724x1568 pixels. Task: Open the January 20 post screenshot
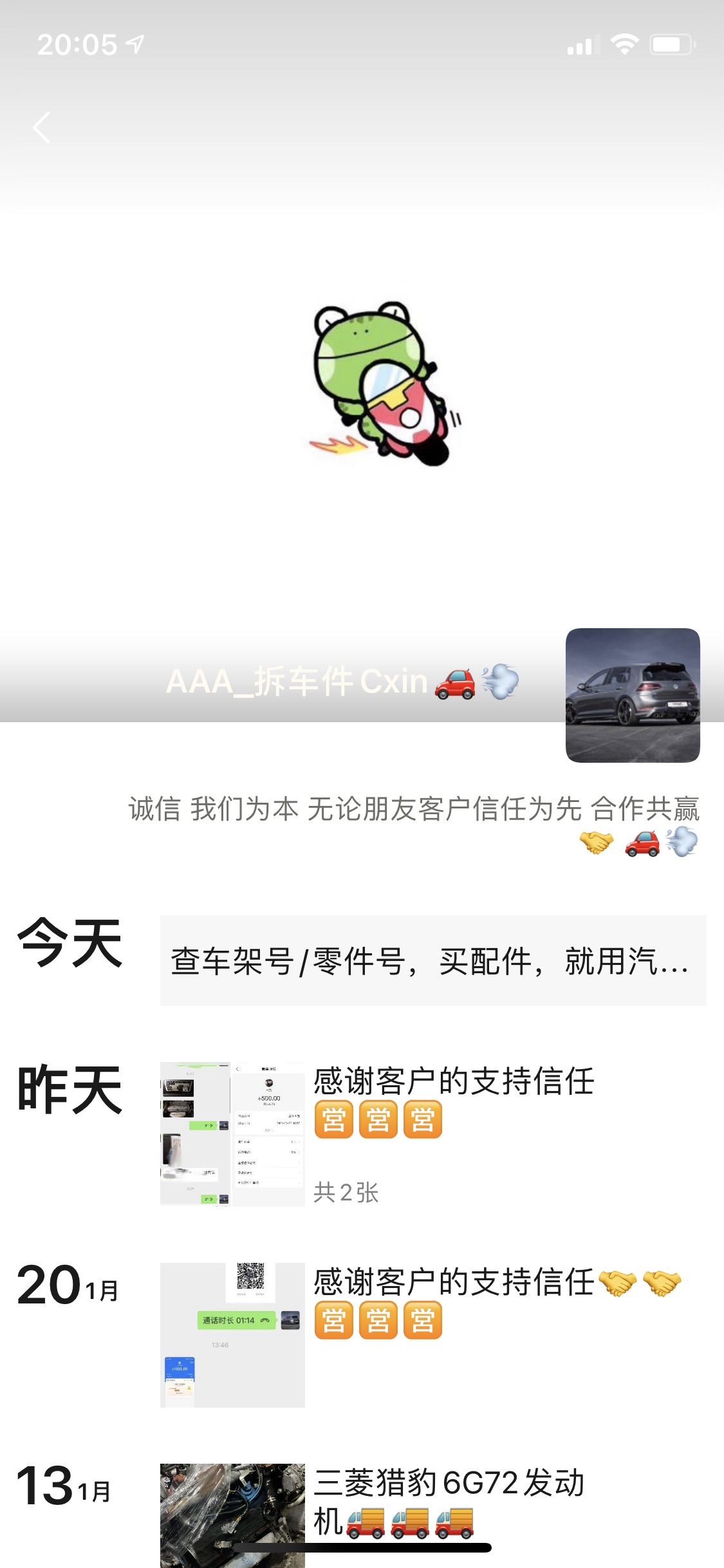click(232, 1334)
